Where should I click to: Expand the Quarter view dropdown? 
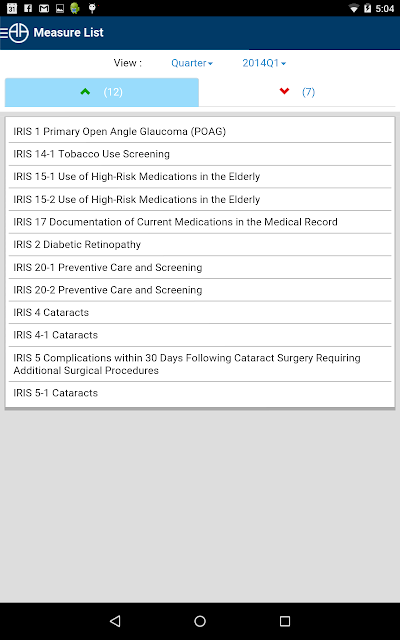click(x=192, y=63)
